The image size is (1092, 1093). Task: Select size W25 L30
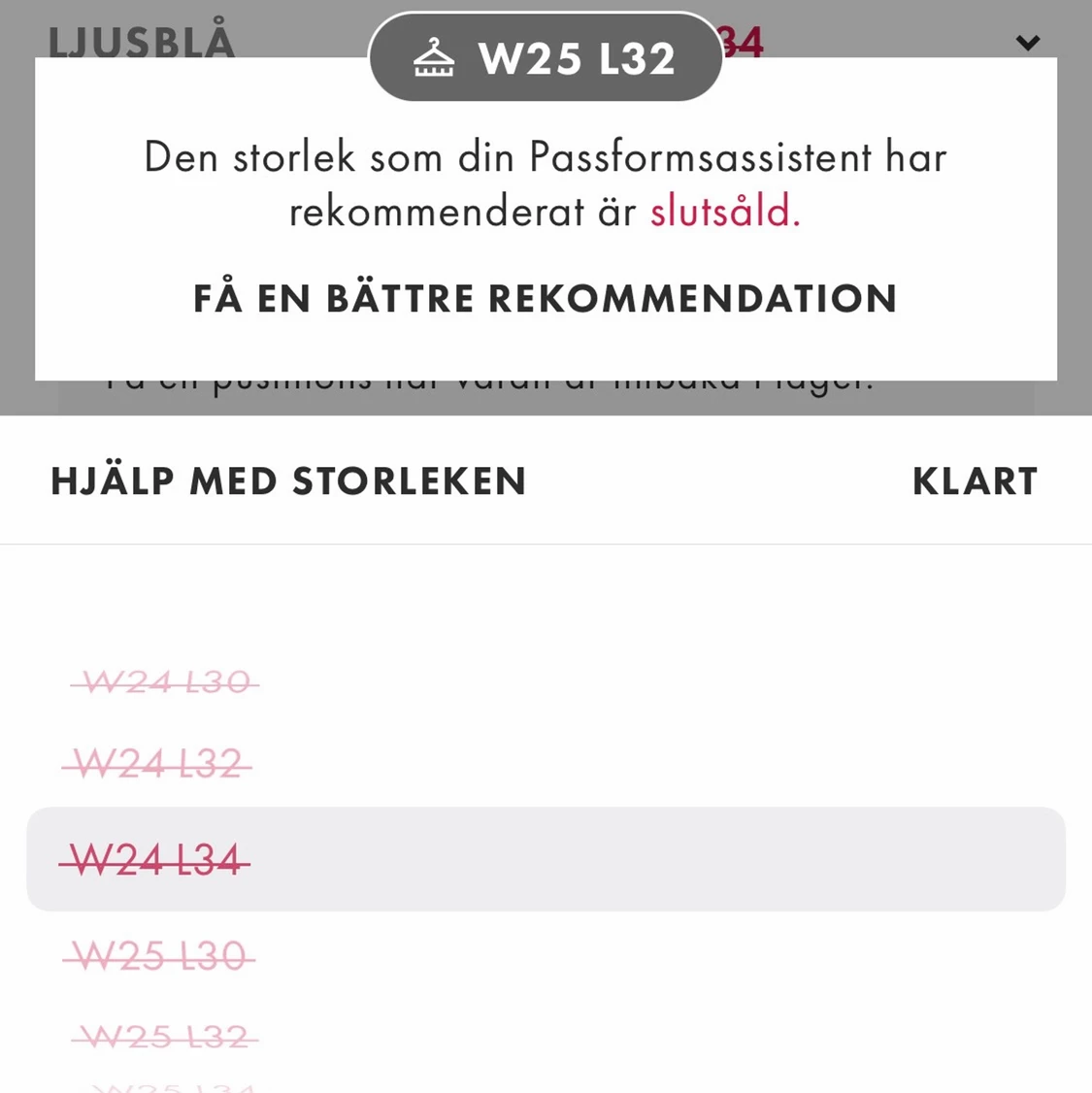[159, 957]
